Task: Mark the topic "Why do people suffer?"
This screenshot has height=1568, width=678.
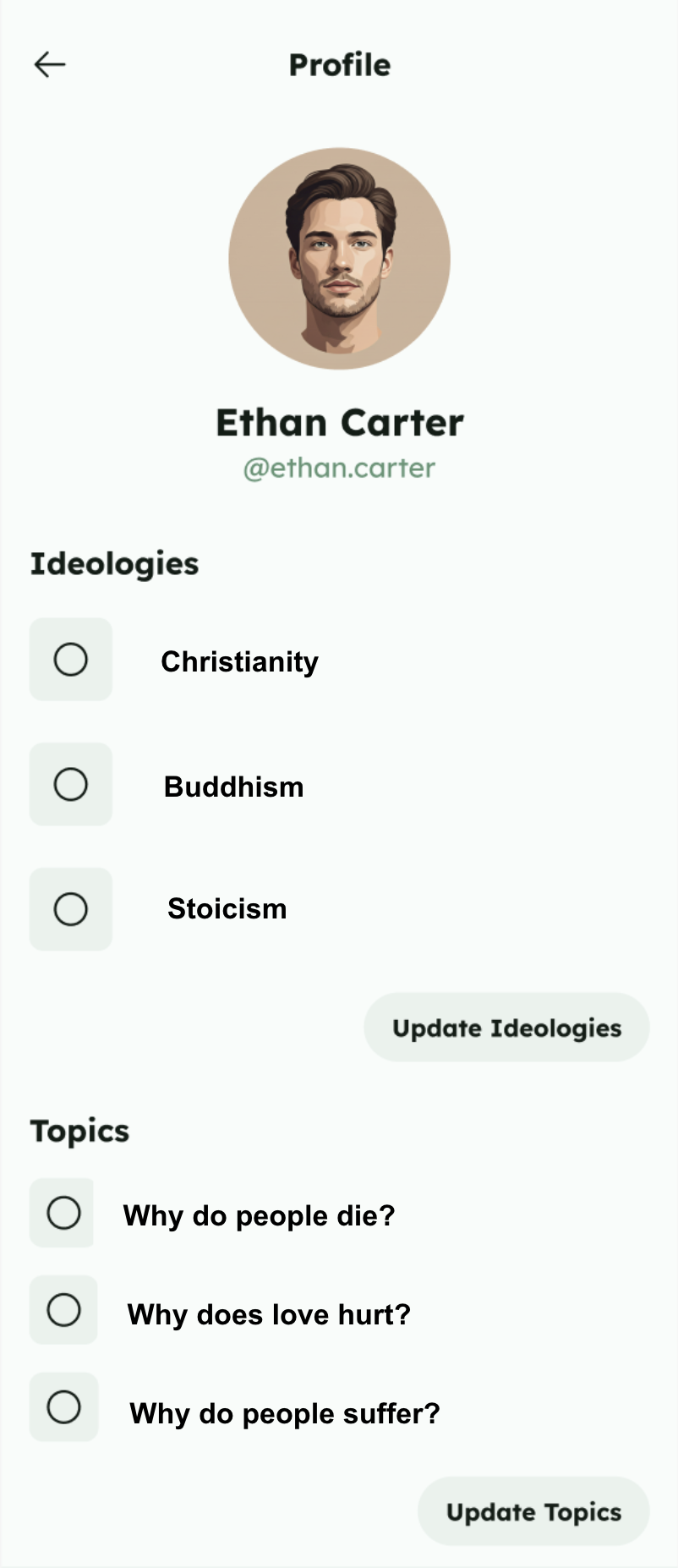Action: [x=63, y=1407]
